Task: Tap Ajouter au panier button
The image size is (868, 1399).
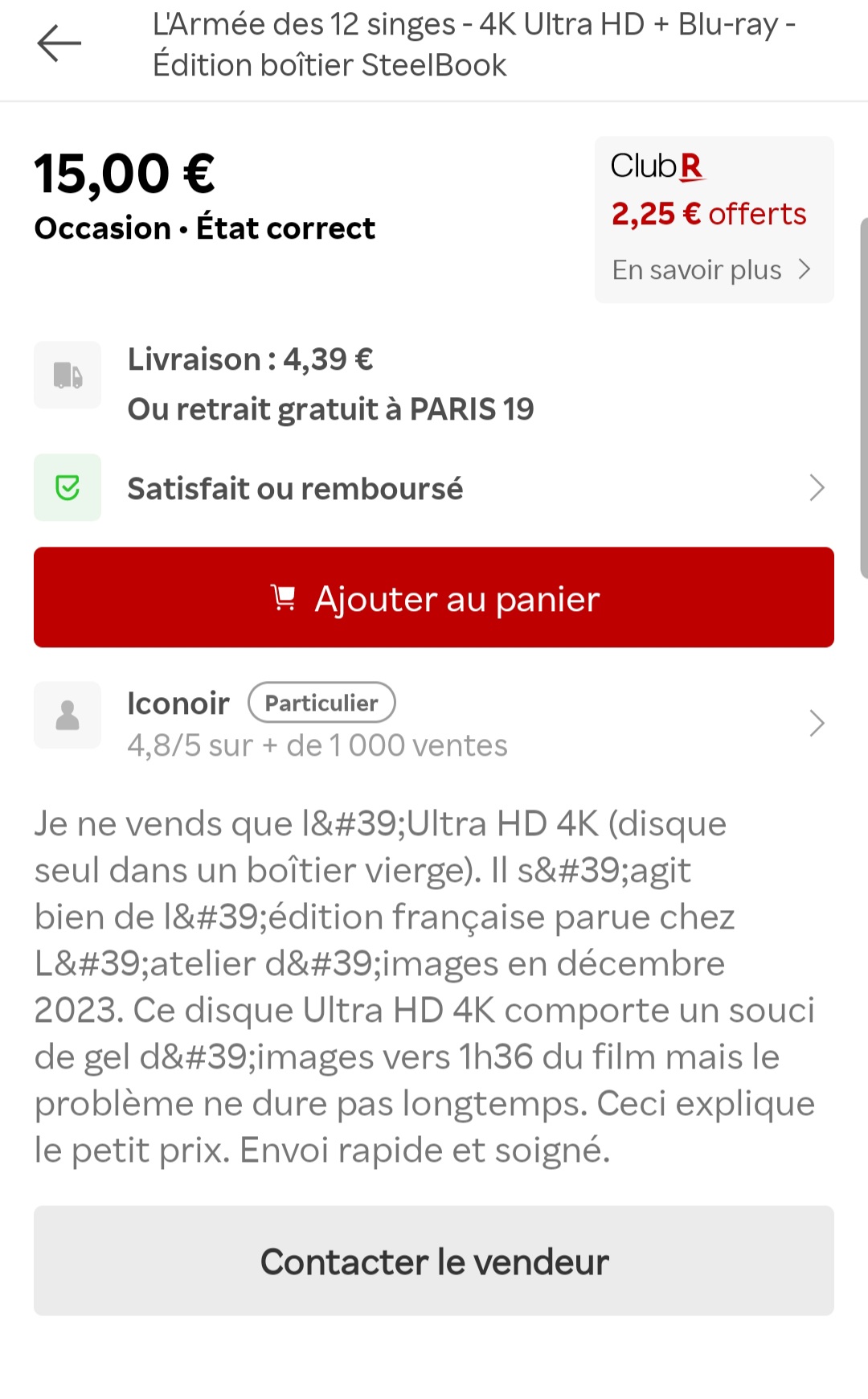Action: pyautogui.click(x=434, y=597)
